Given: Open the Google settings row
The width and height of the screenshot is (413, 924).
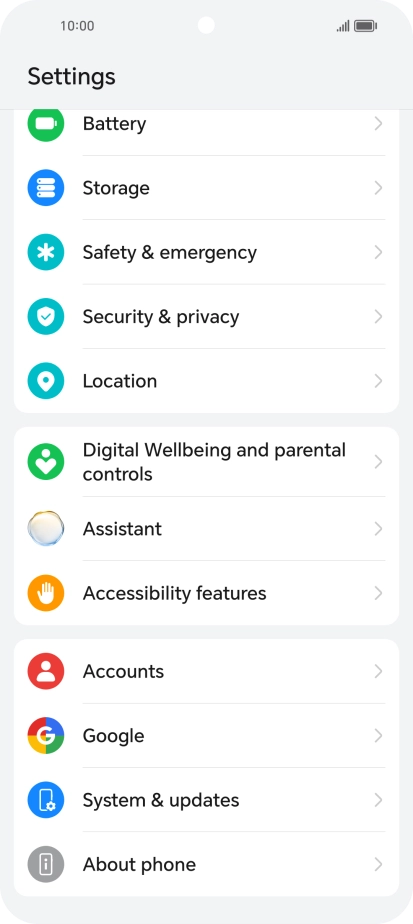Looking at the screenshot, I should coord(206,735).
